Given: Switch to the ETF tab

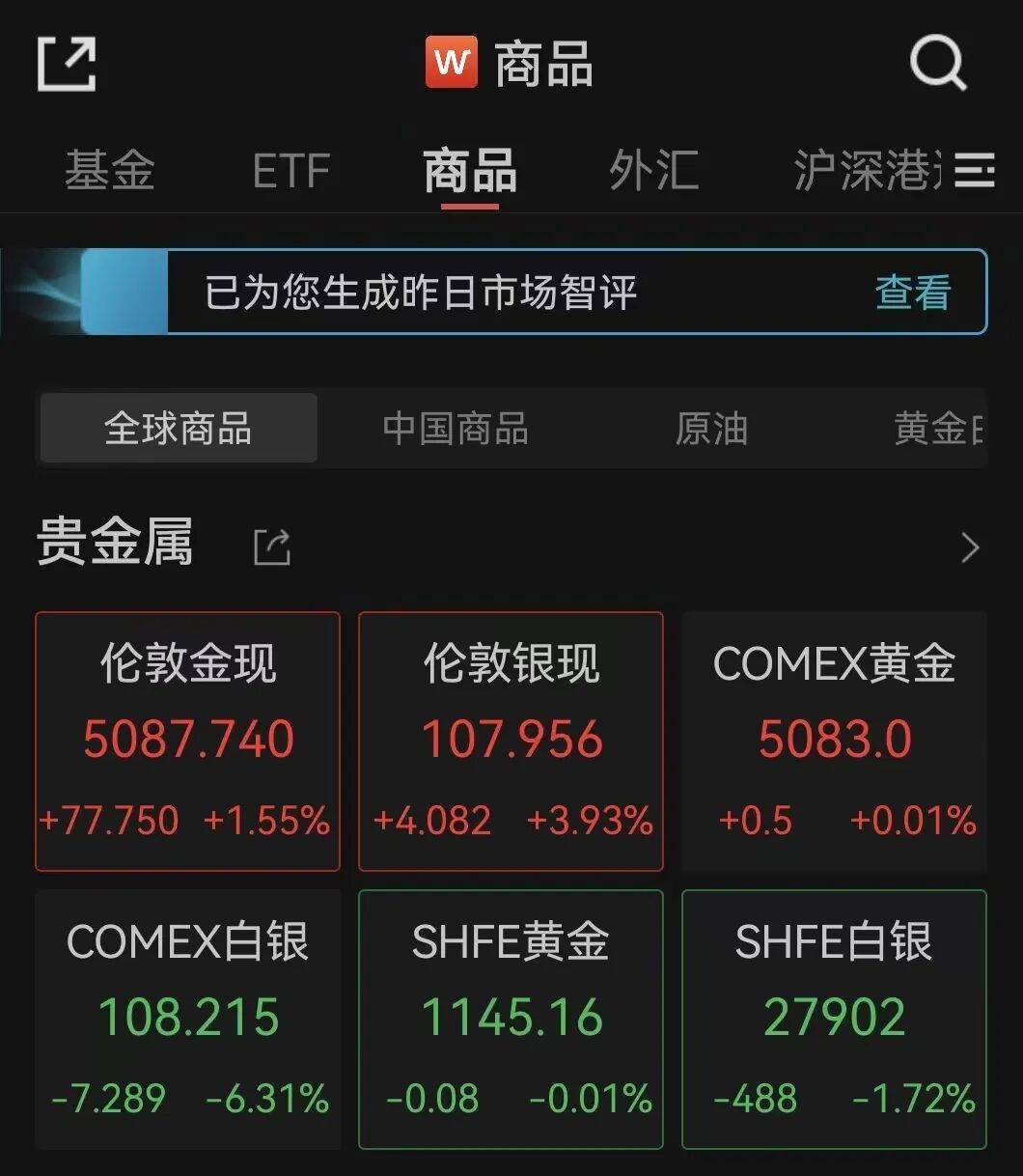Looking at the screenshot, I should tap(290, 172).
